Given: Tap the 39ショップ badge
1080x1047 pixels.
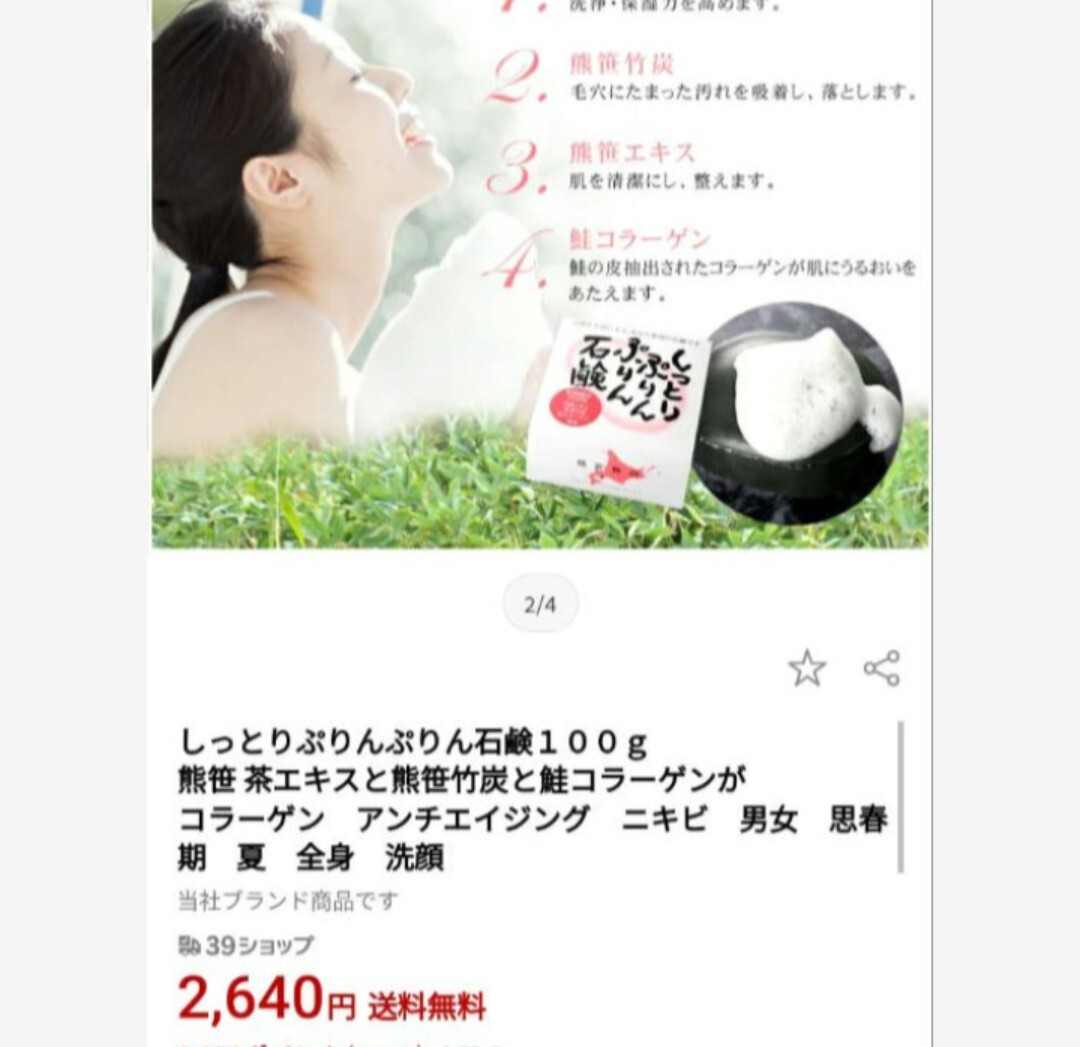Looking at the screenshot, I should click(x=246, y=945).
